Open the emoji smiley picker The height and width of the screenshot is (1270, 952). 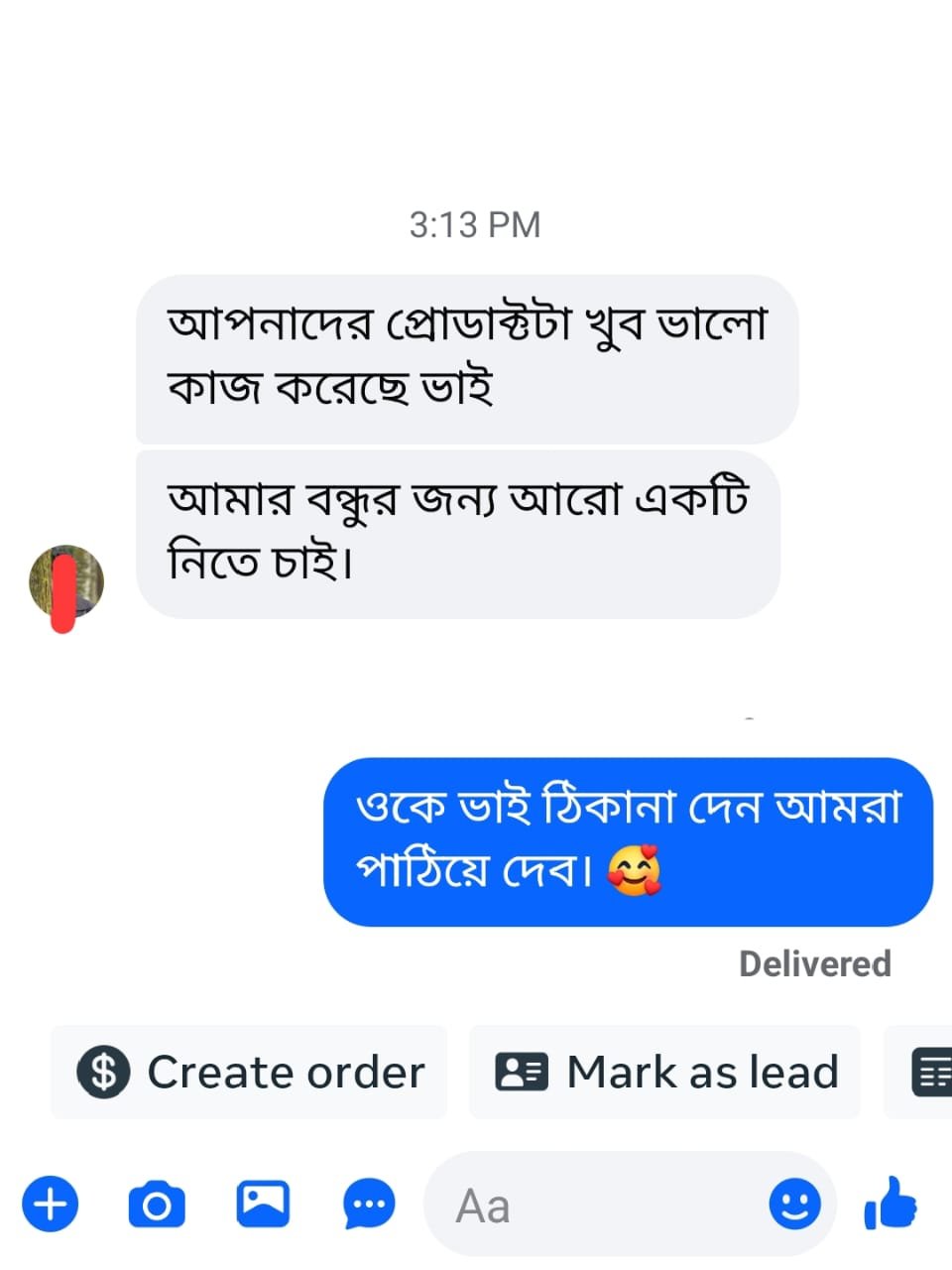[x=794, y=1205]
